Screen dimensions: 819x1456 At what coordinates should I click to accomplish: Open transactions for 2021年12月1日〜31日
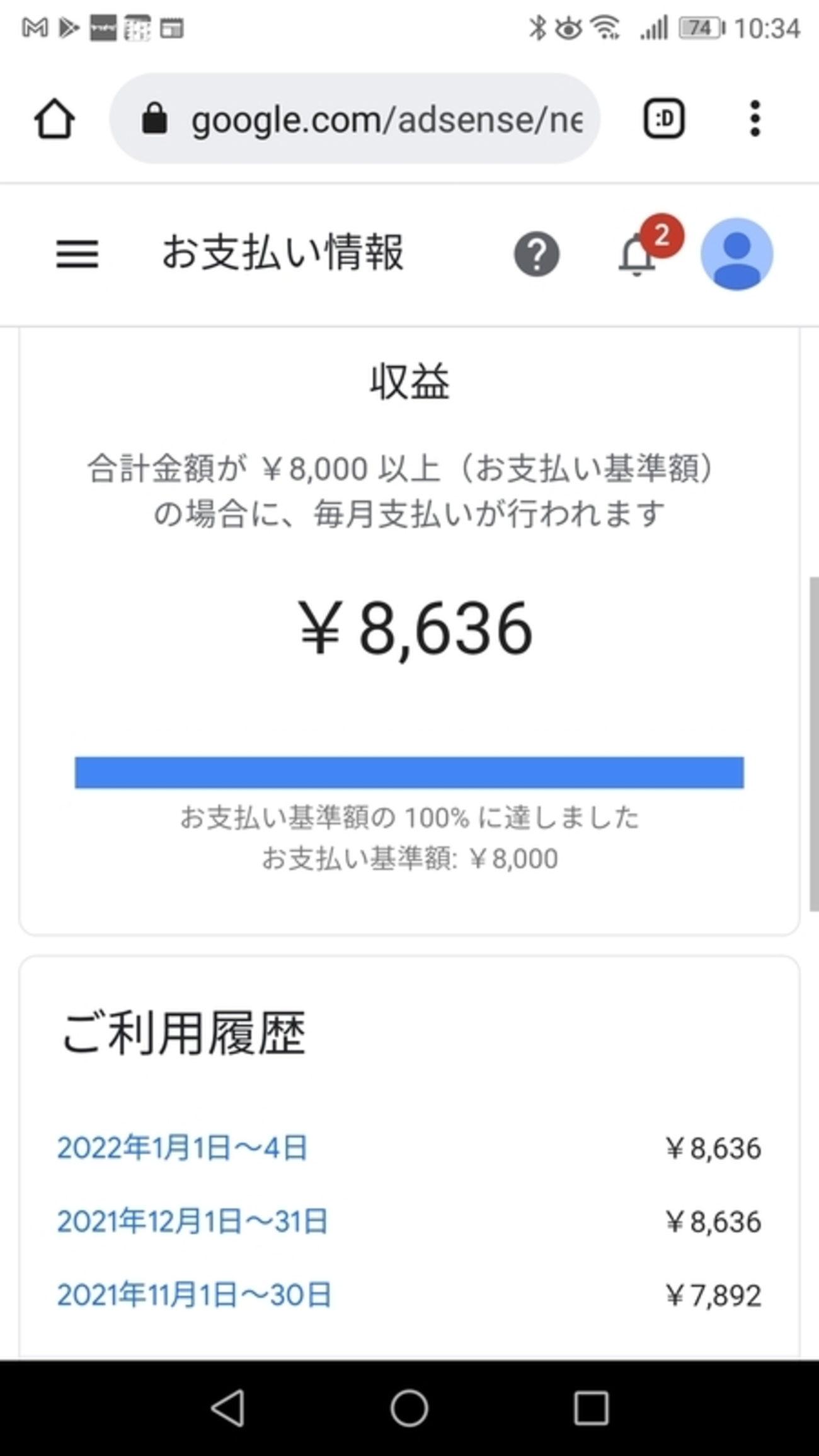192,1221
